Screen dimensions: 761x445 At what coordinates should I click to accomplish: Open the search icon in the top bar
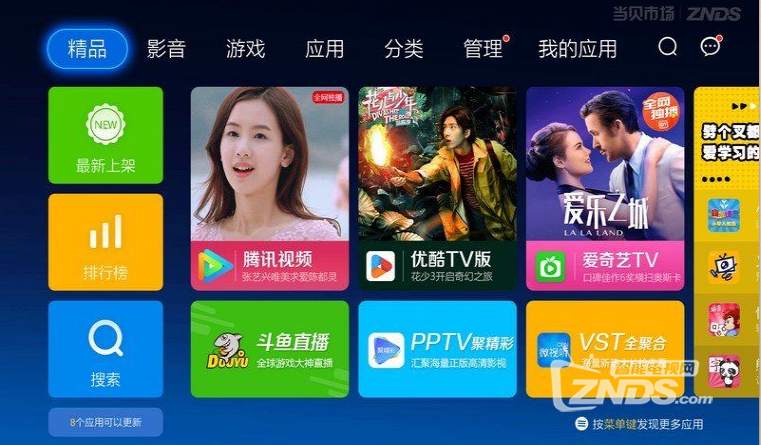(x=668, y=47)
